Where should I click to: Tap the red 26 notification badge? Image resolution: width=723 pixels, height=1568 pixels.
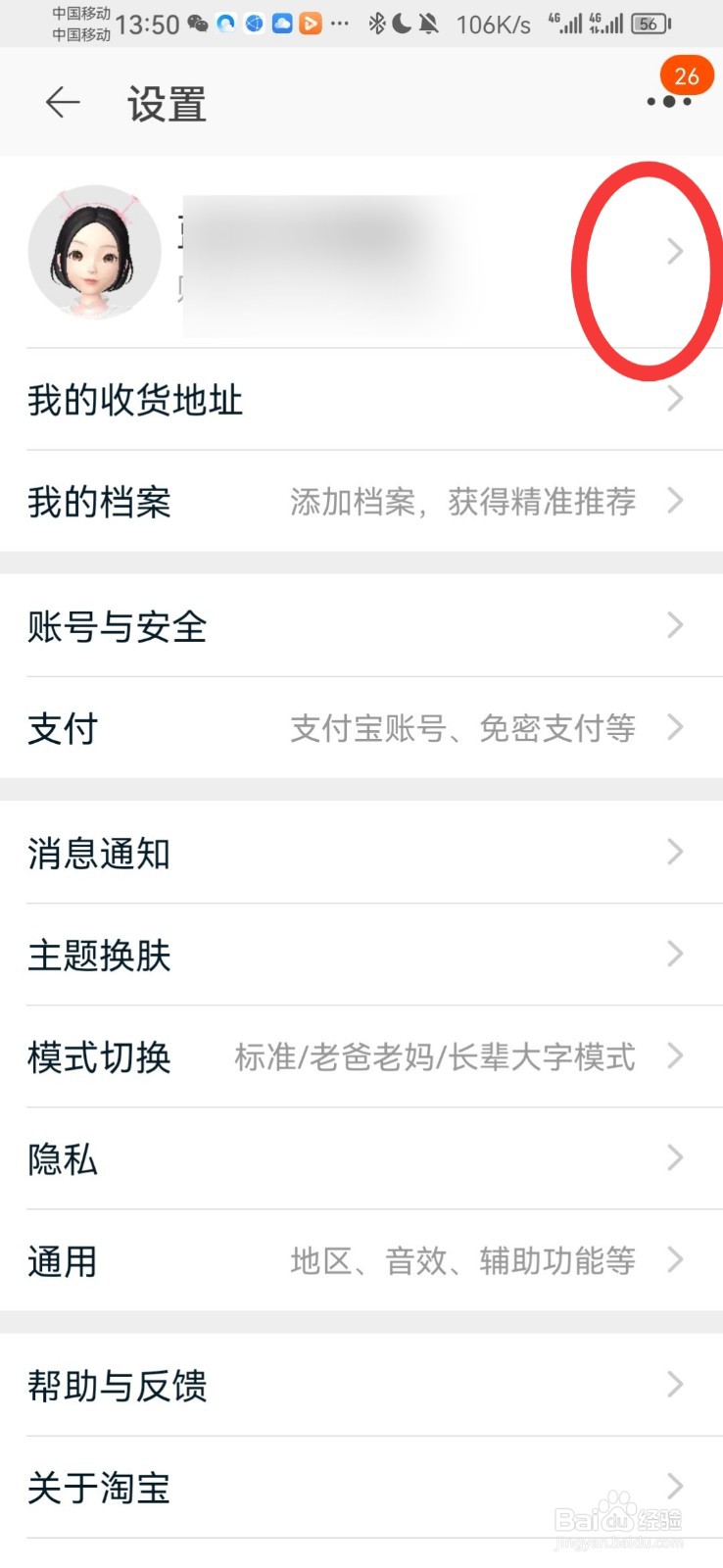point(686,74)
